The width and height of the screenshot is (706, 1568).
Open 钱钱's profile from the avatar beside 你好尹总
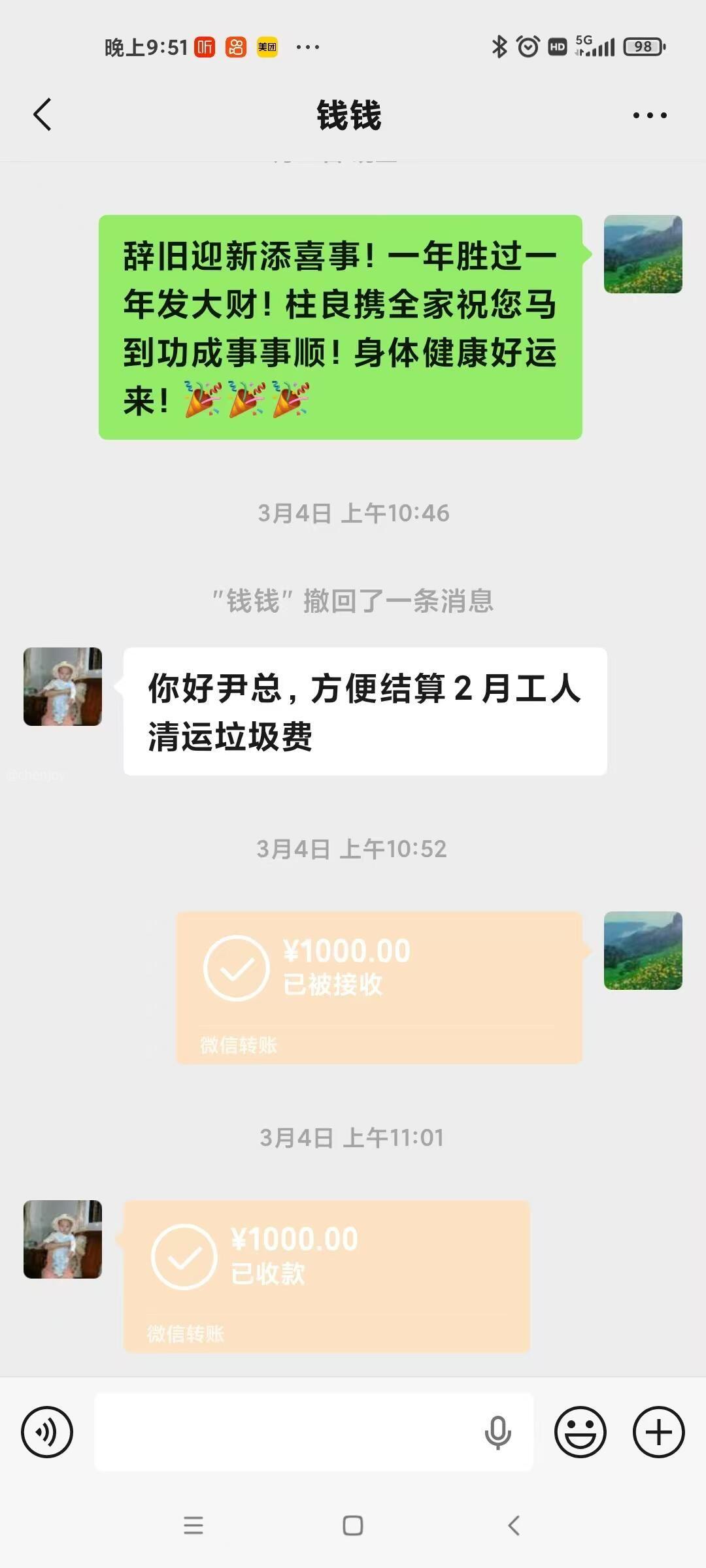63,687
